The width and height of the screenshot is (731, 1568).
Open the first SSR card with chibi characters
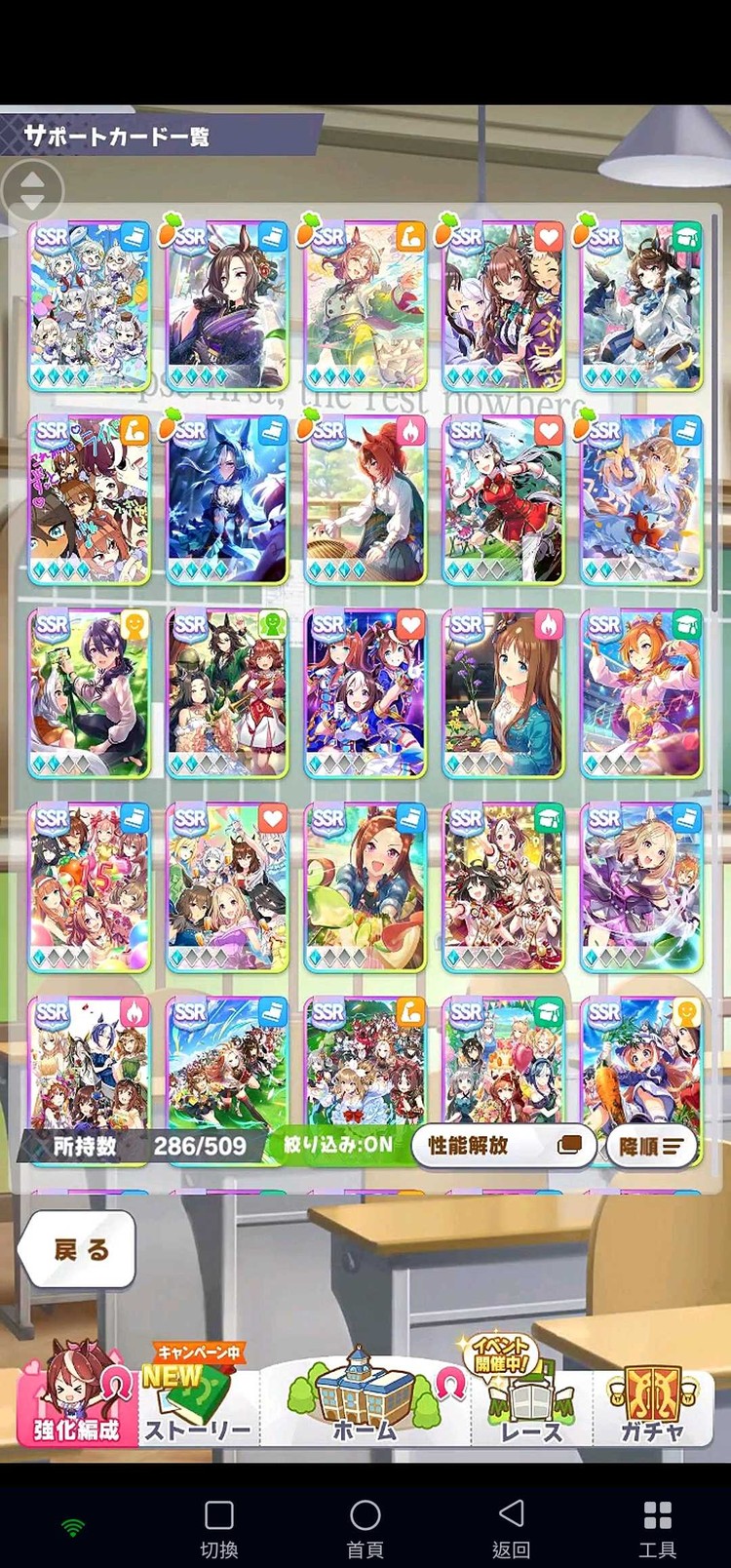point(90,306)
